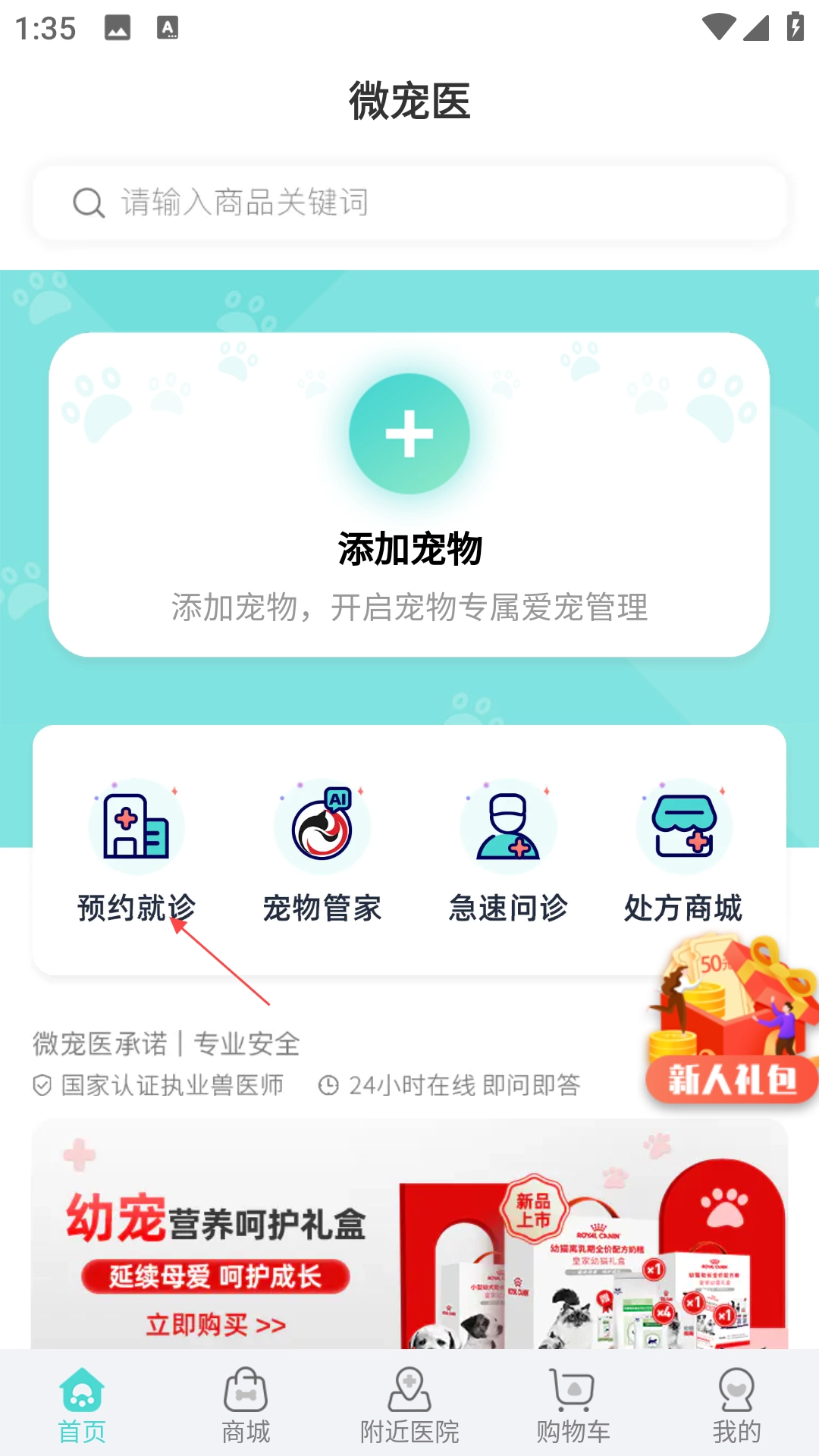Screen dimensions: 819x1456
Task: Open the 幼宠营养呵护礼盒 banner
Action: click(409, 1235)
